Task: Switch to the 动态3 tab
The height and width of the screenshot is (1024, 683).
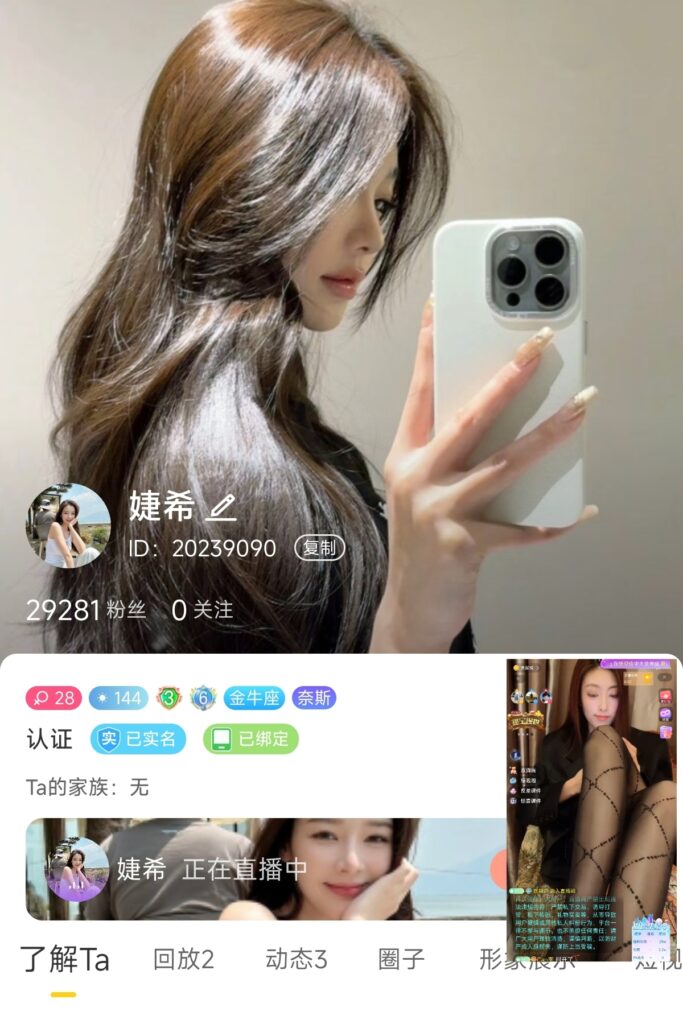Action: coord(296,960)
